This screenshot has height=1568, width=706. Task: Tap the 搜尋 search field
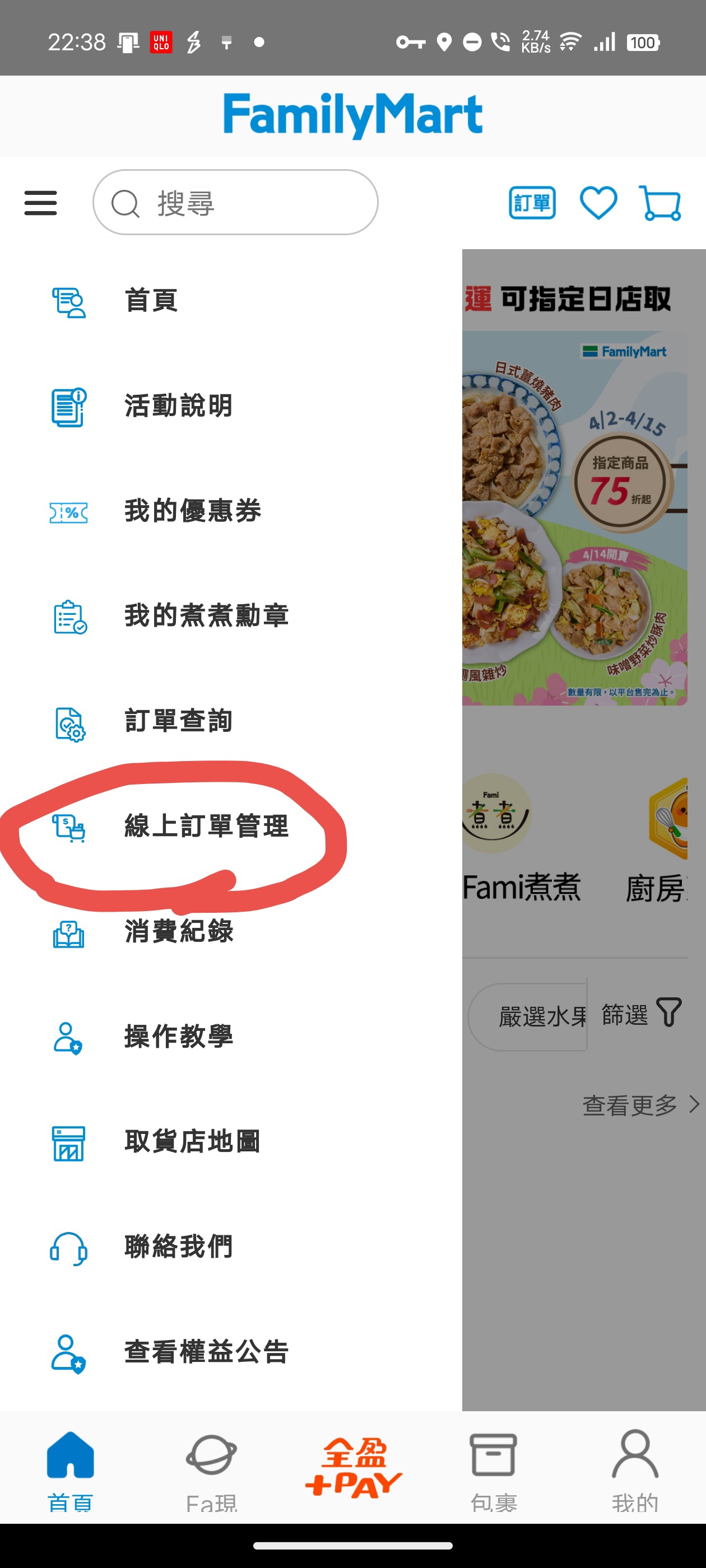pos(235,203)
